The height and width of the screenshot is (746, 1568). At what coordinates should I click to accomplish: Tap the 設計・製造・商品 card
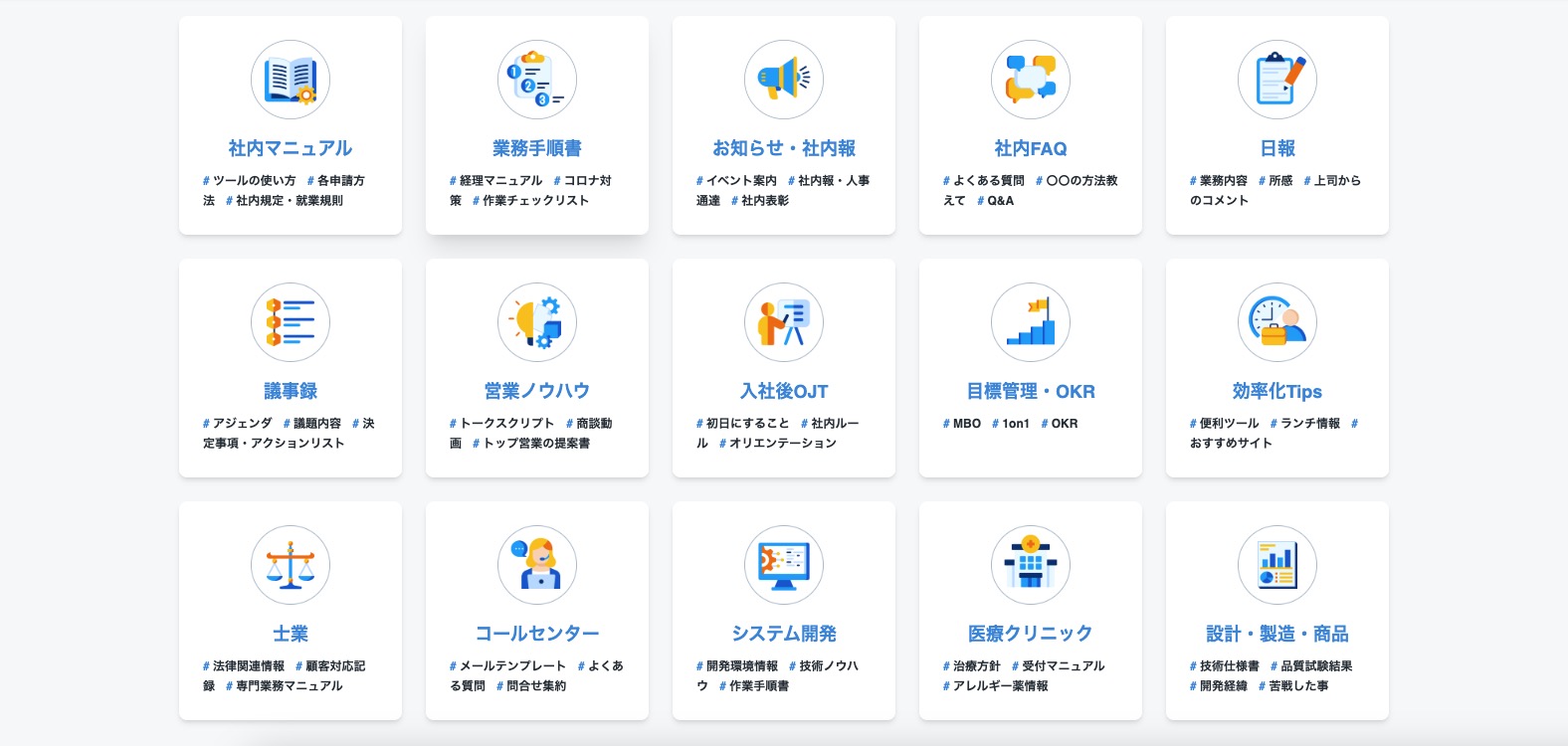[1276, 611]
